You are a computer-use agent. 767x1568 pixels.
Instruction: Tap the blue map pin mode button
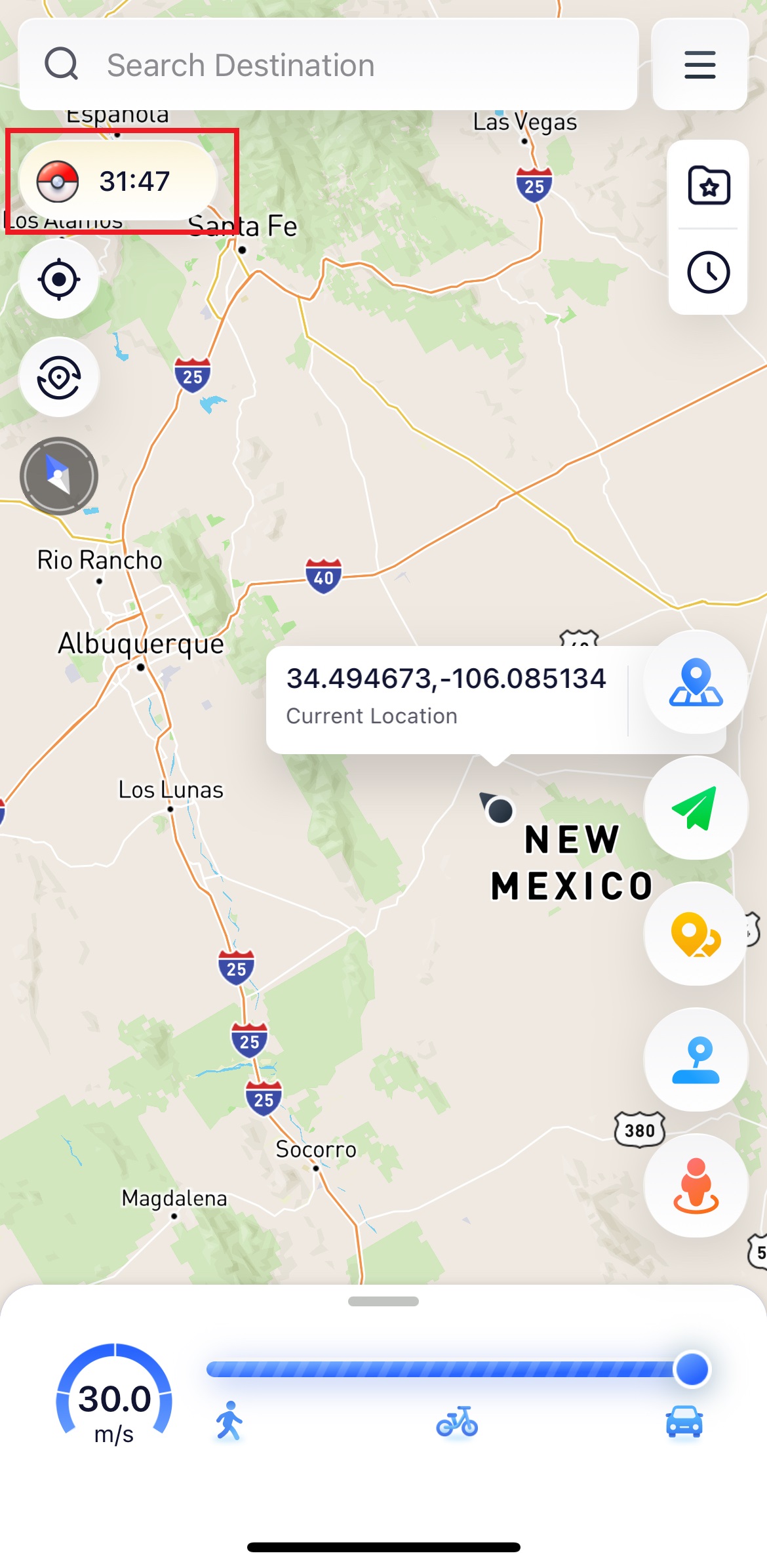click(696, 682)
